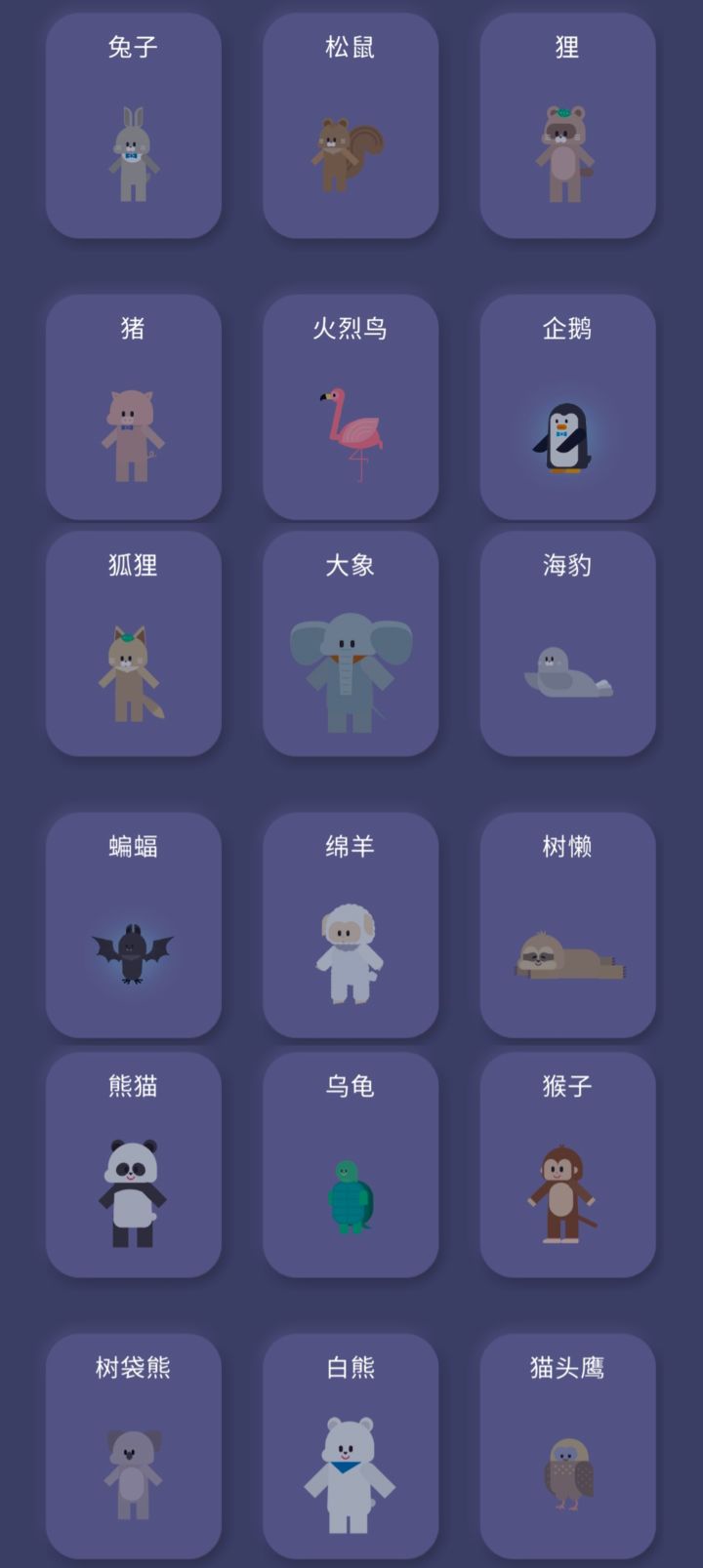Open the 熊猫 panda card

tap(134, 1165)
